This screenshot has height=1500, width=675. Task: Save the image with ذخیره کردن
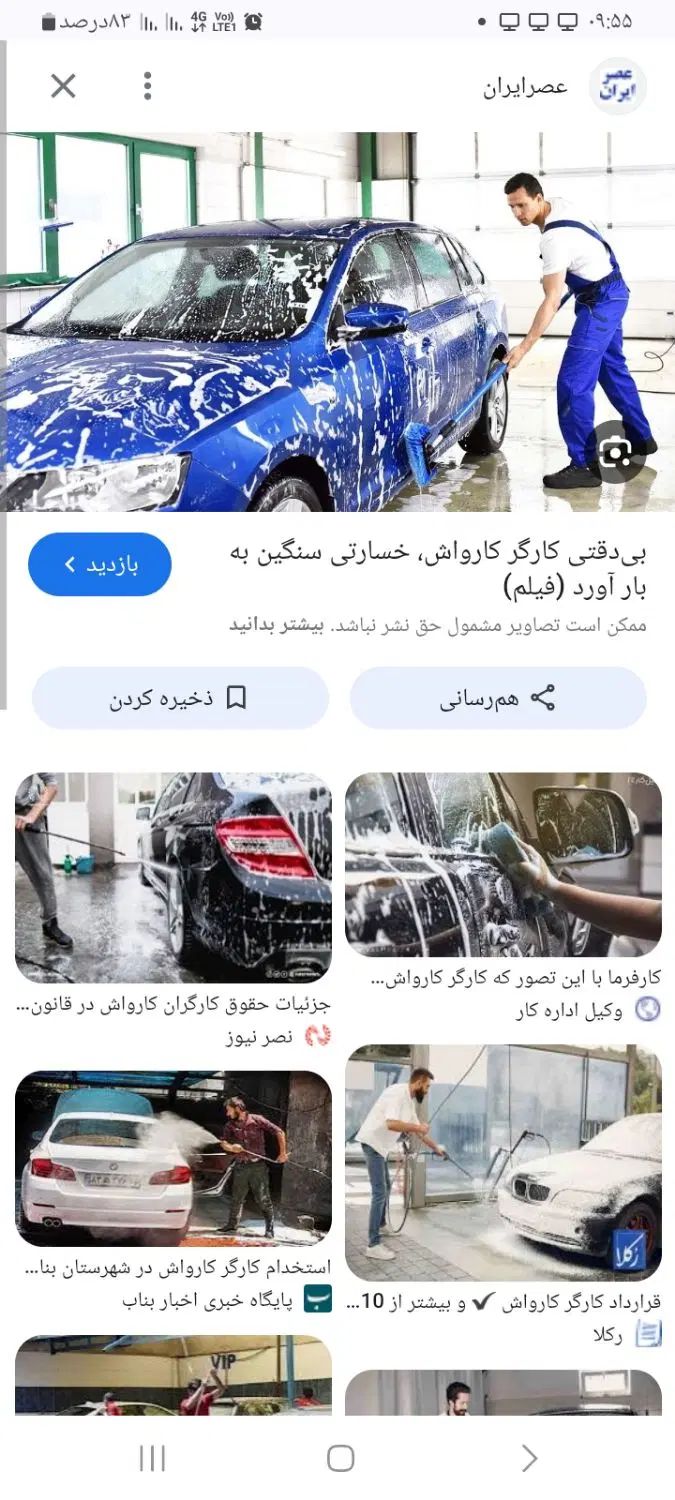point(180,698)
